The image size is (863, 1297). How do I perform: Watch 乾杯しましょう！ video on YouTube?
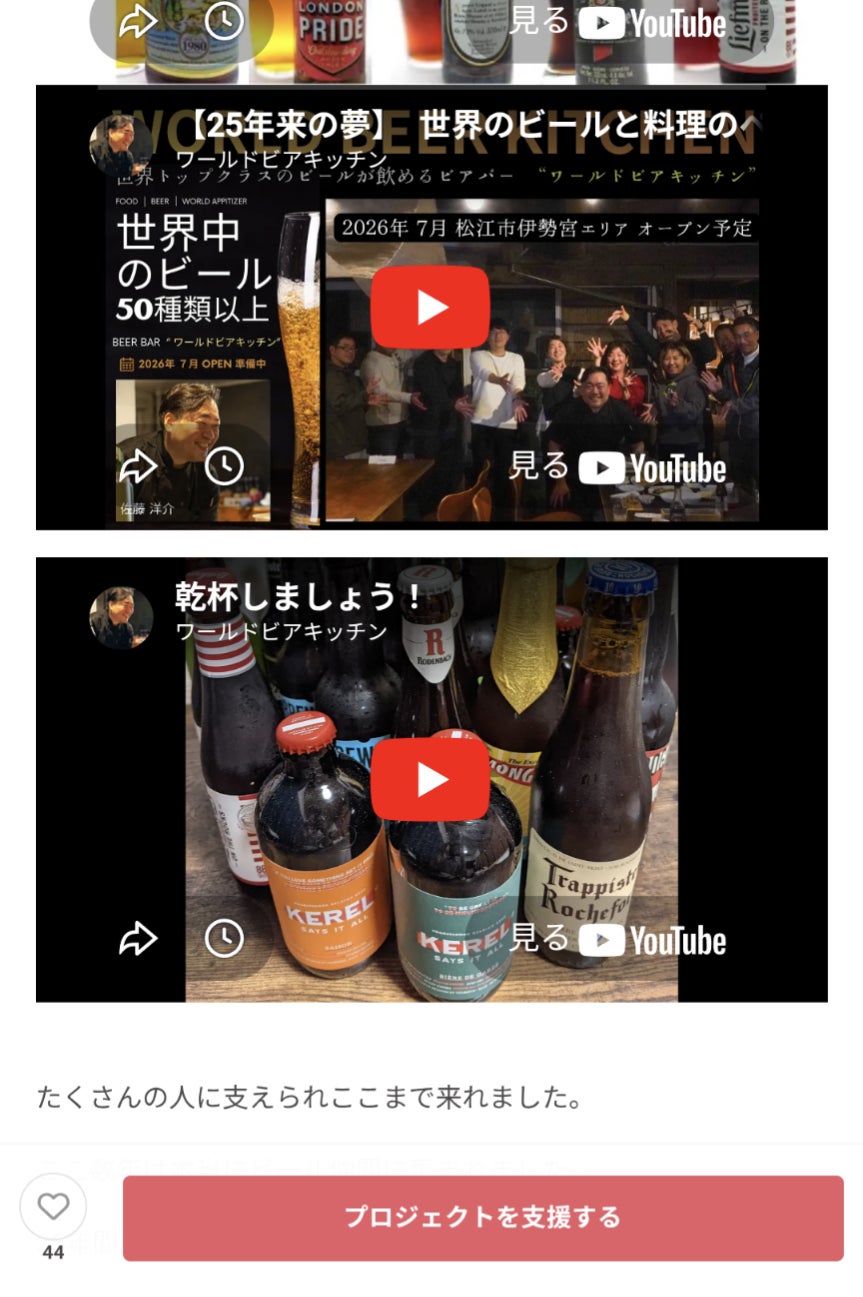pos(617,939)
